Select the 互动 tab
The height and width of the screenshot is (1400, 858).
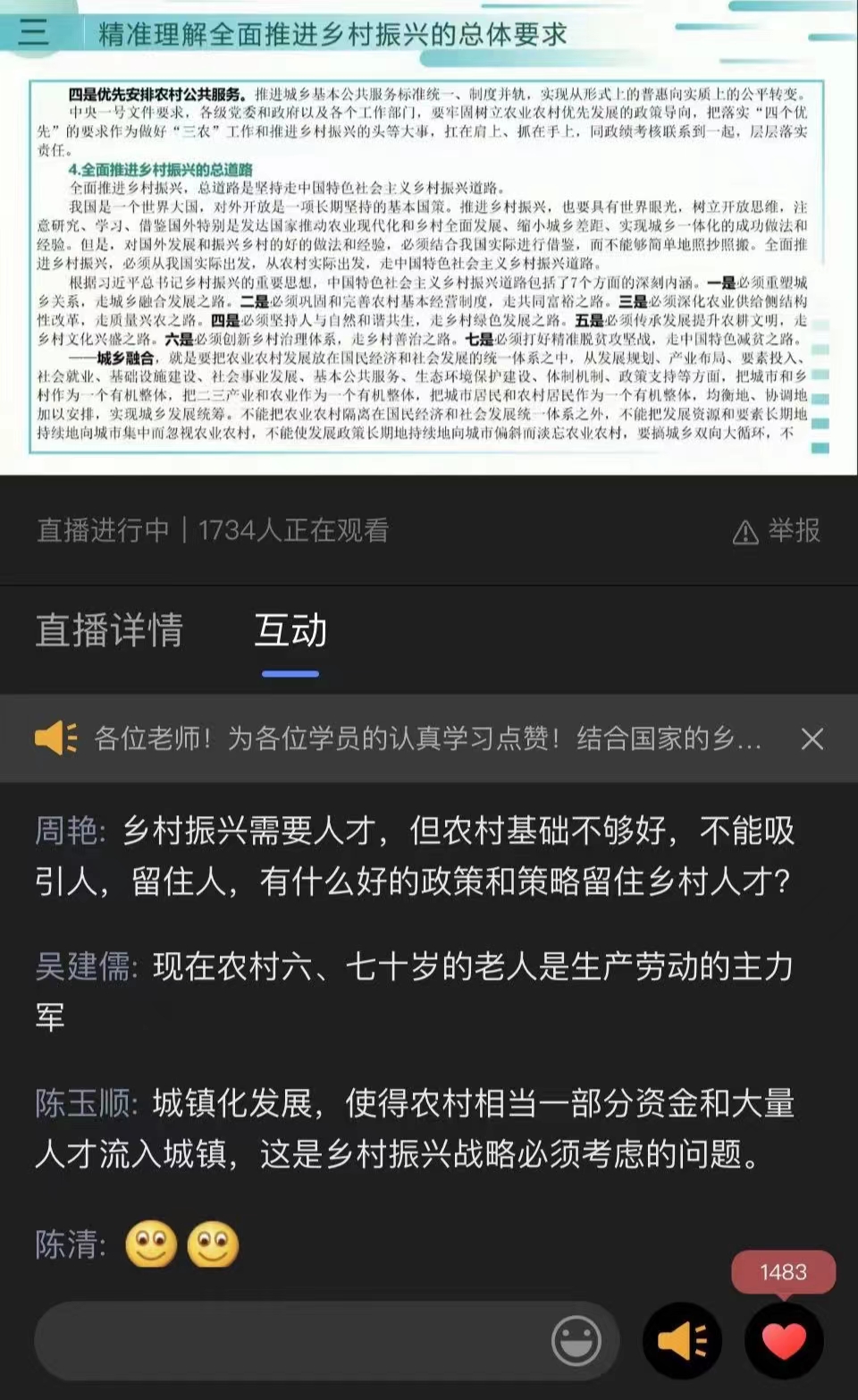(290, 630)
